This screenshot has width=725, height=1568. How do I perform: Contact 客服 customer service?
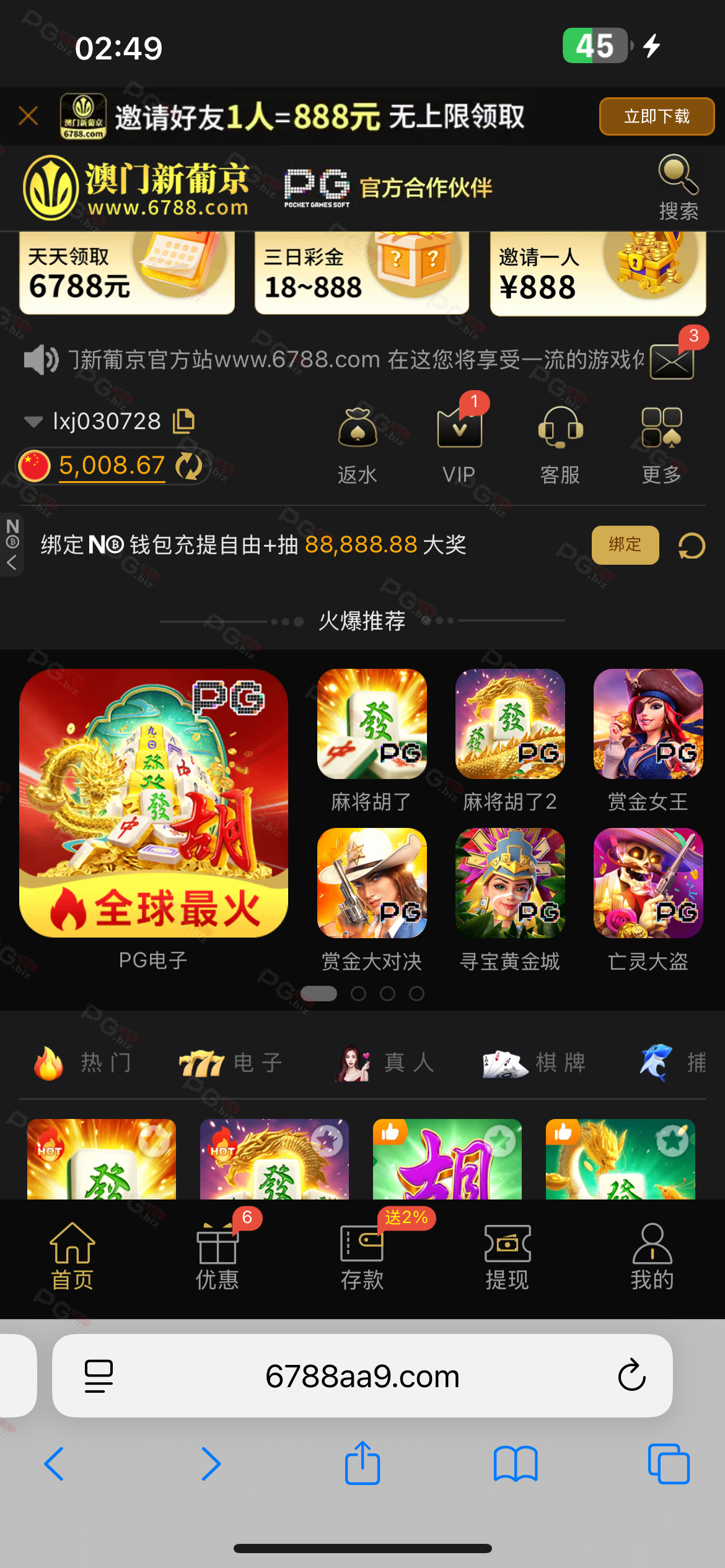pos(560,445)
